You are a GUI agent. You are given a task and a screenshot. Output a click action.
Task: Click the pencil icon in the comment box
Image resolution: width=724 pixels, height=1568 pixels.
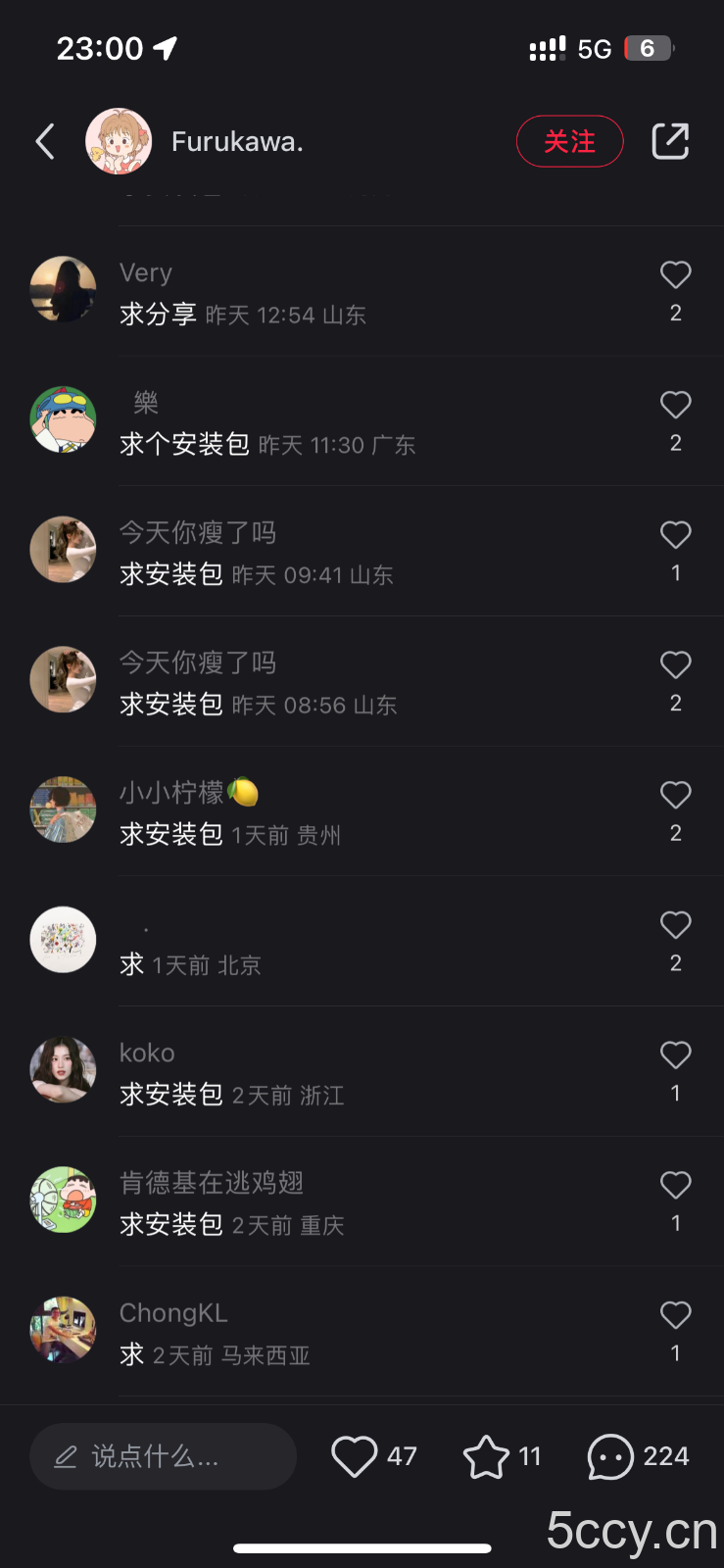click(65, 1456)
